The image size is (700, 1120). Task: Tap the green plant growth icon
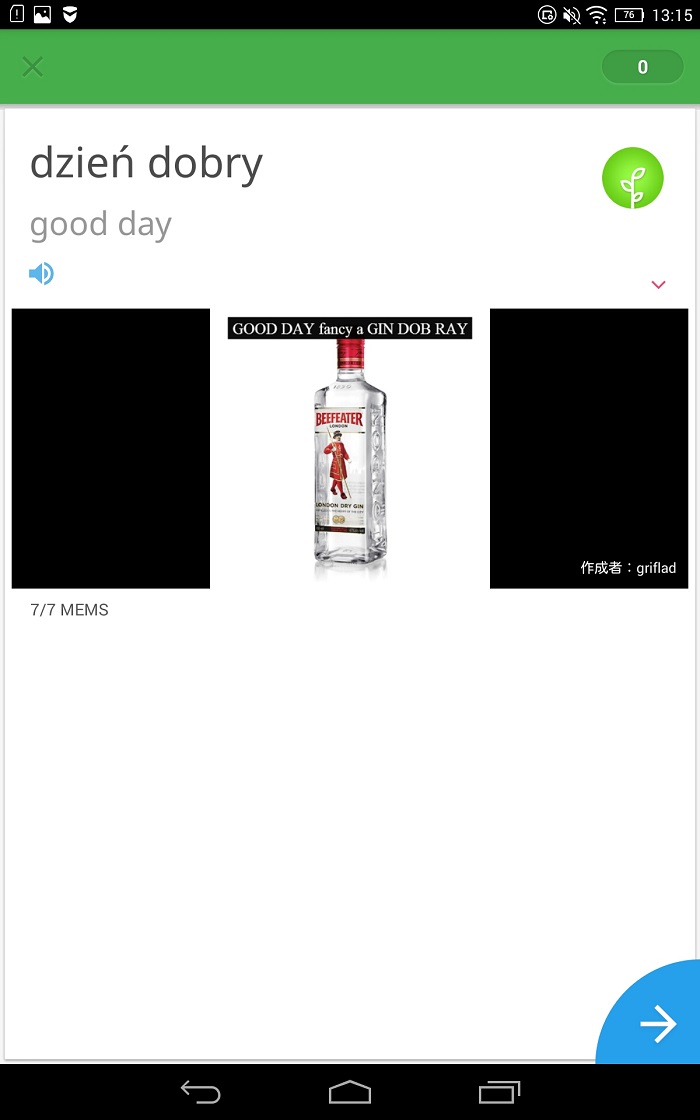[x=632, y=178]
